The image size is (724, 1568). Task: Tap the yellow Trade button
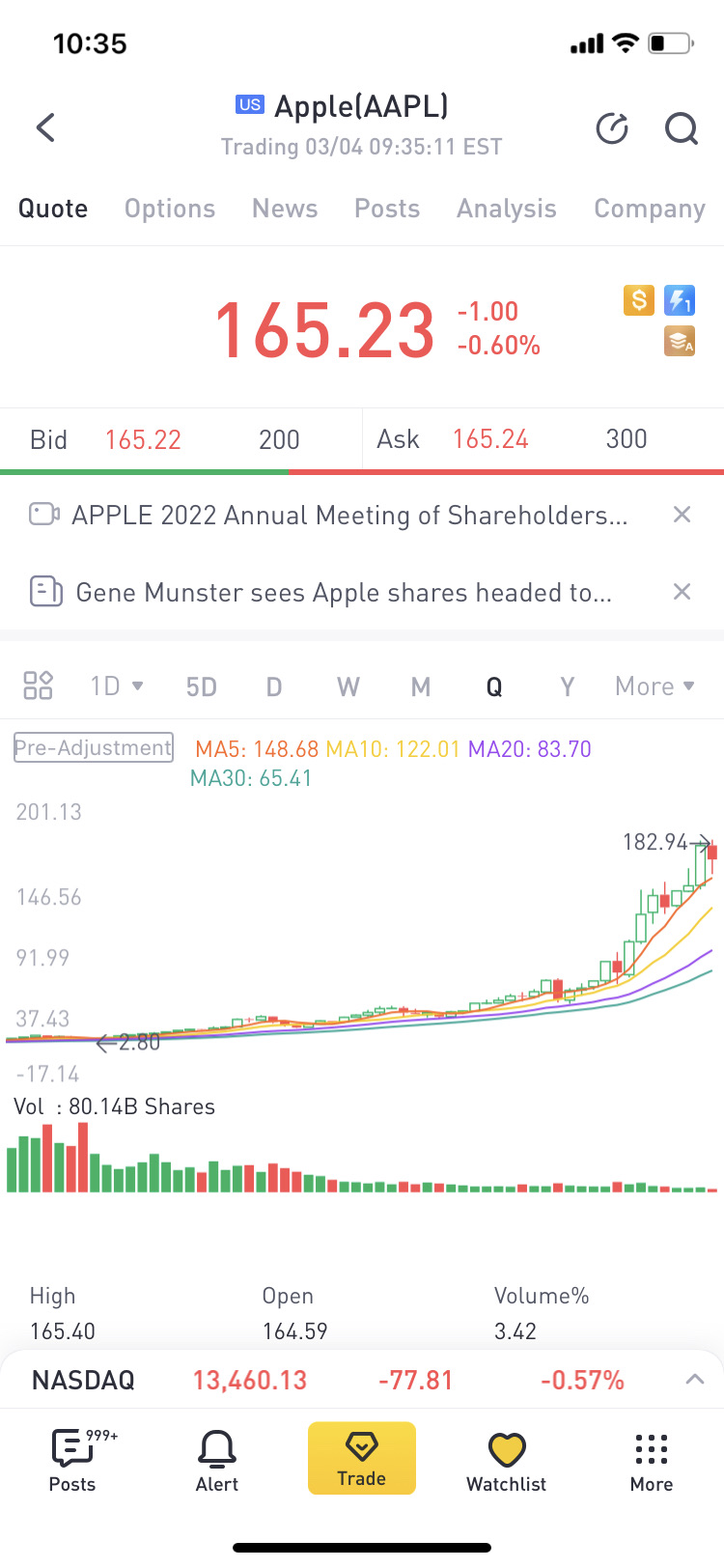tap(362, 1458)
